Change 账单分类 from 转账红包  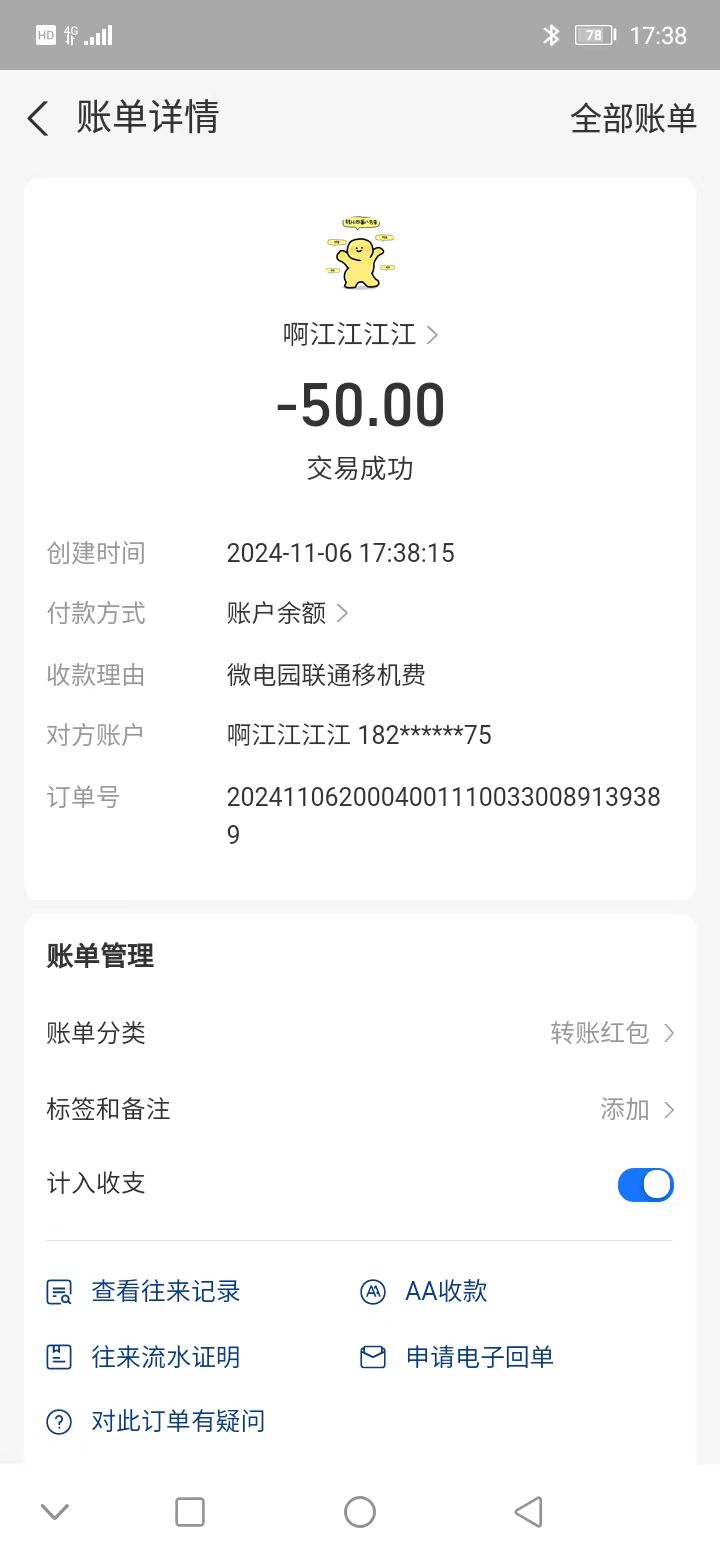tap(612, 1033)
